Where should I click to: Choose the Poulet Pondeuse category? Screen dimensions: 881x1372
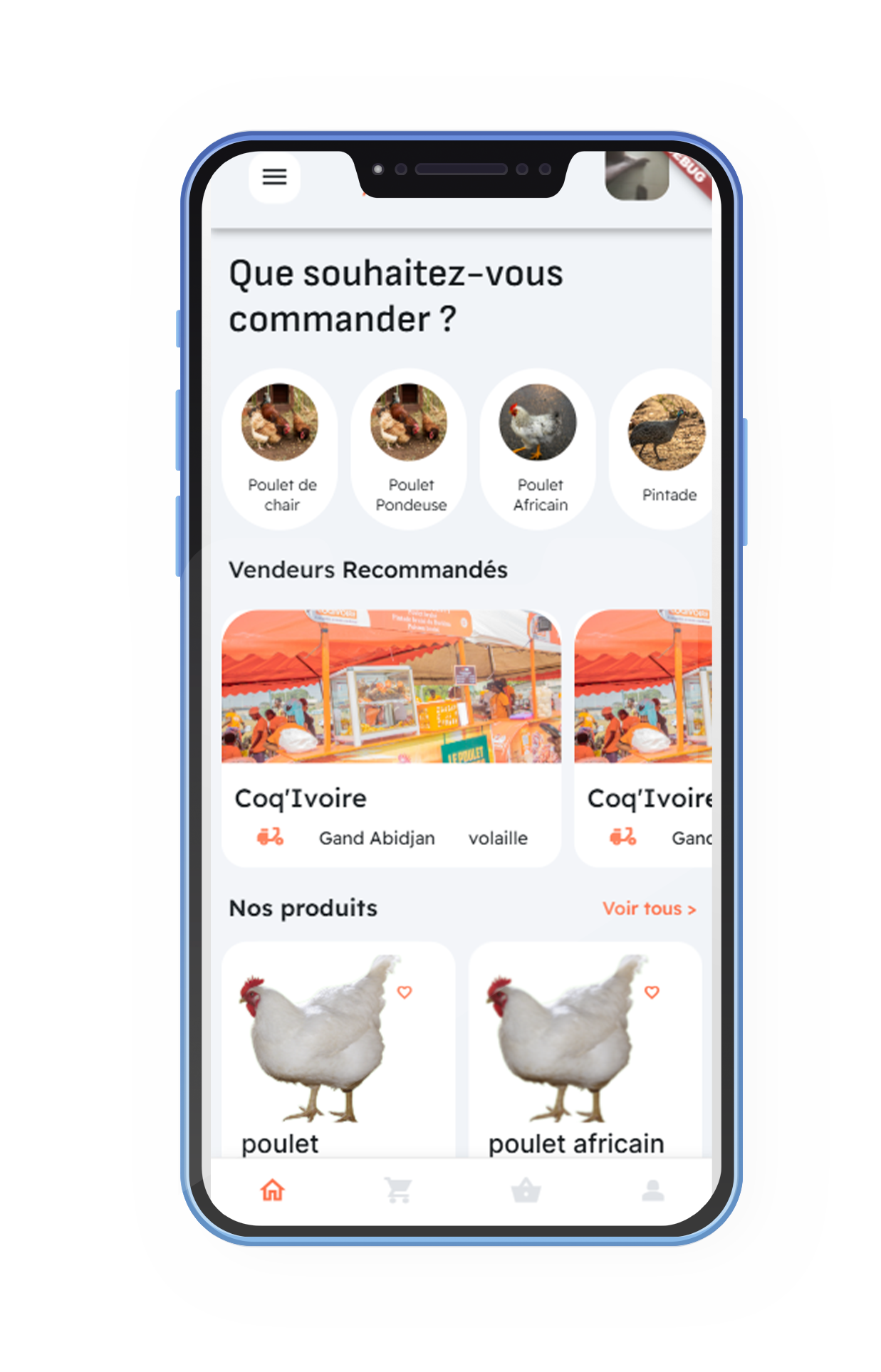pos(410,449)
